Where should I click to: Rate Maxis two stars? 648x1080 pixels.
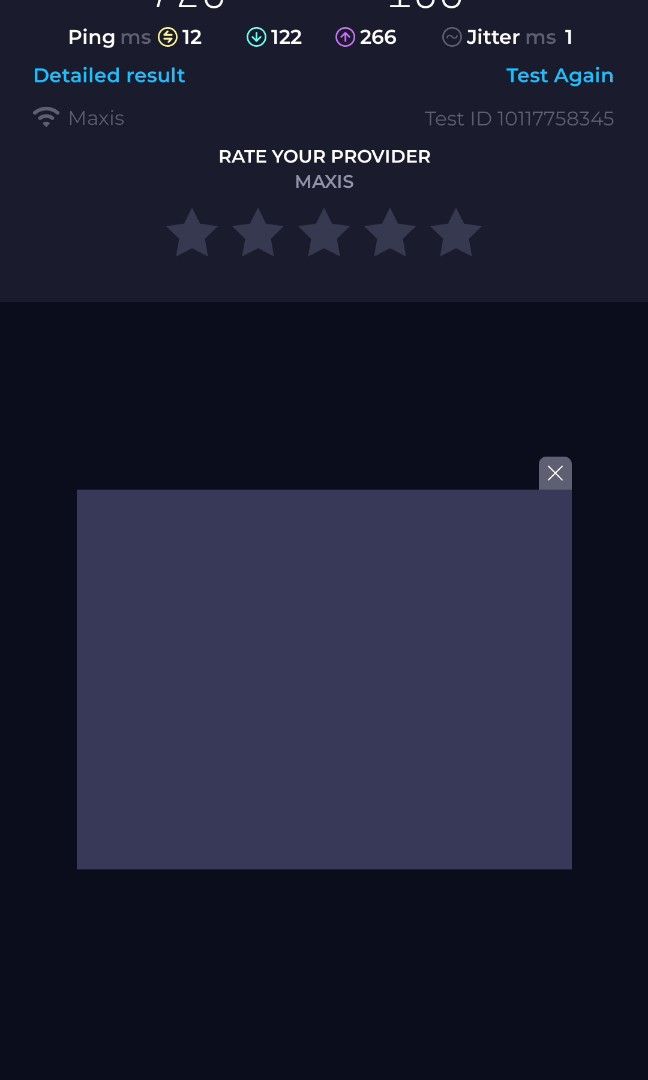click(258, 234)
